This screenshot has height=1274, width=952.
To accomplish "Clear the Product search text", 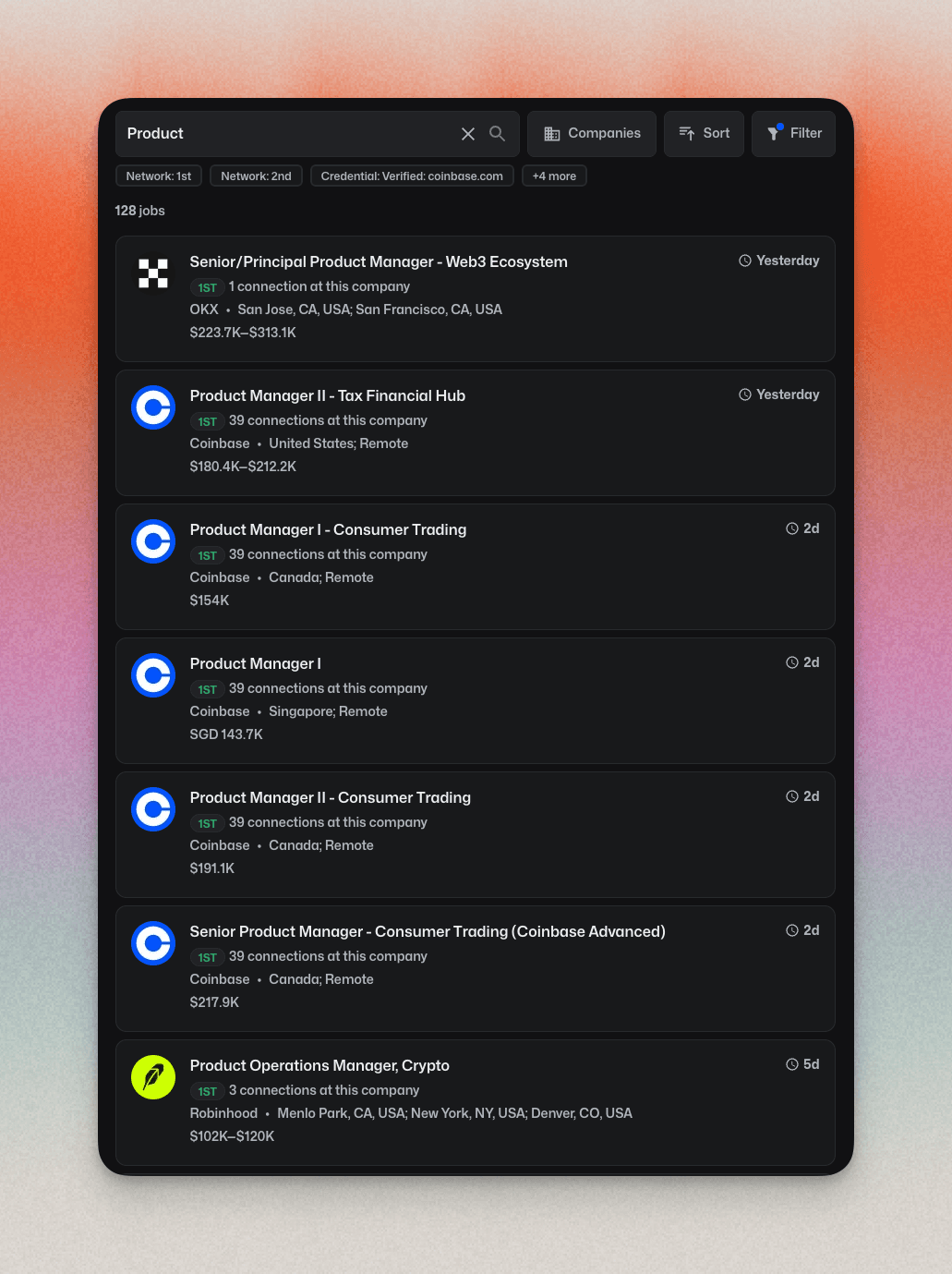I will point(468,134).
